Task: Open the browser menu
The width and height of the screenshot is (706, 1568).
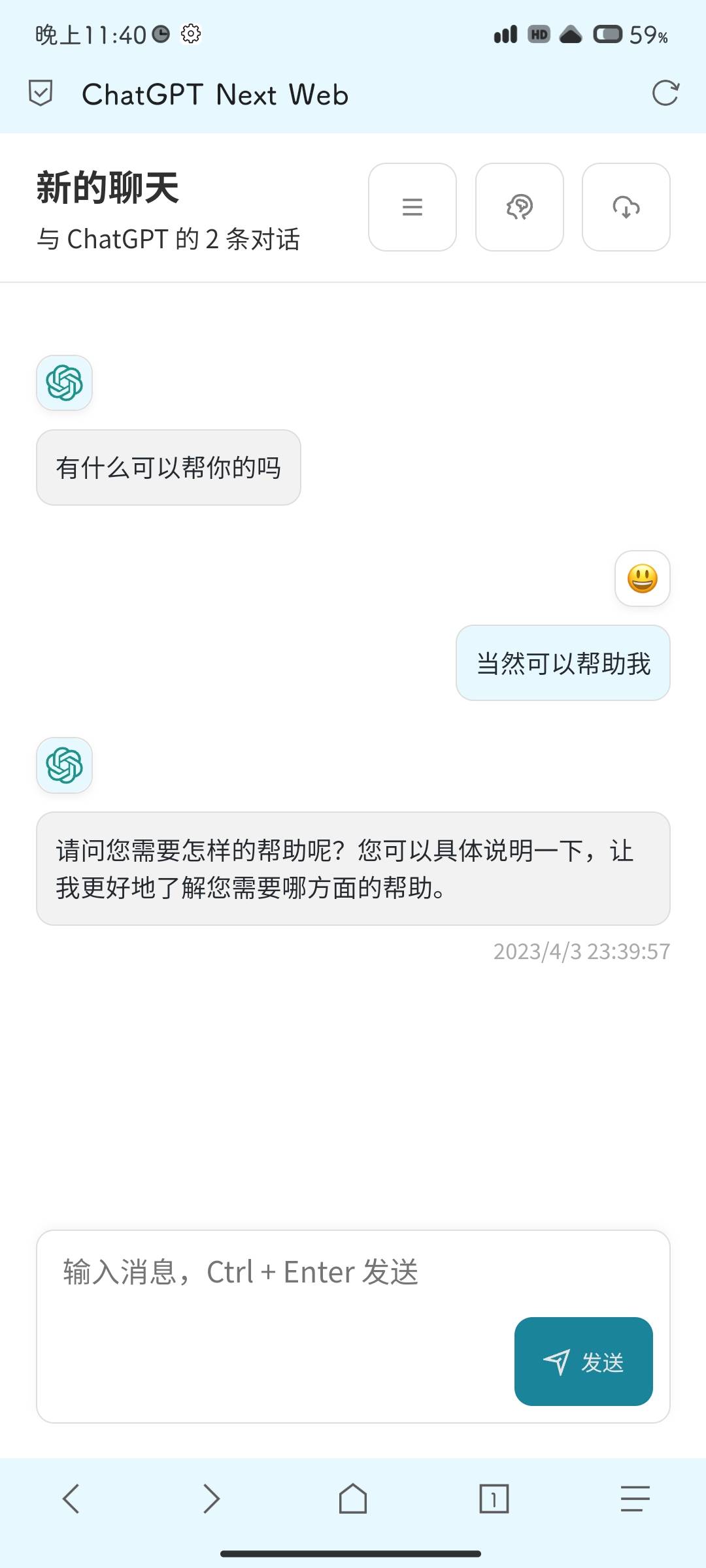Action: pos(635,1499)
